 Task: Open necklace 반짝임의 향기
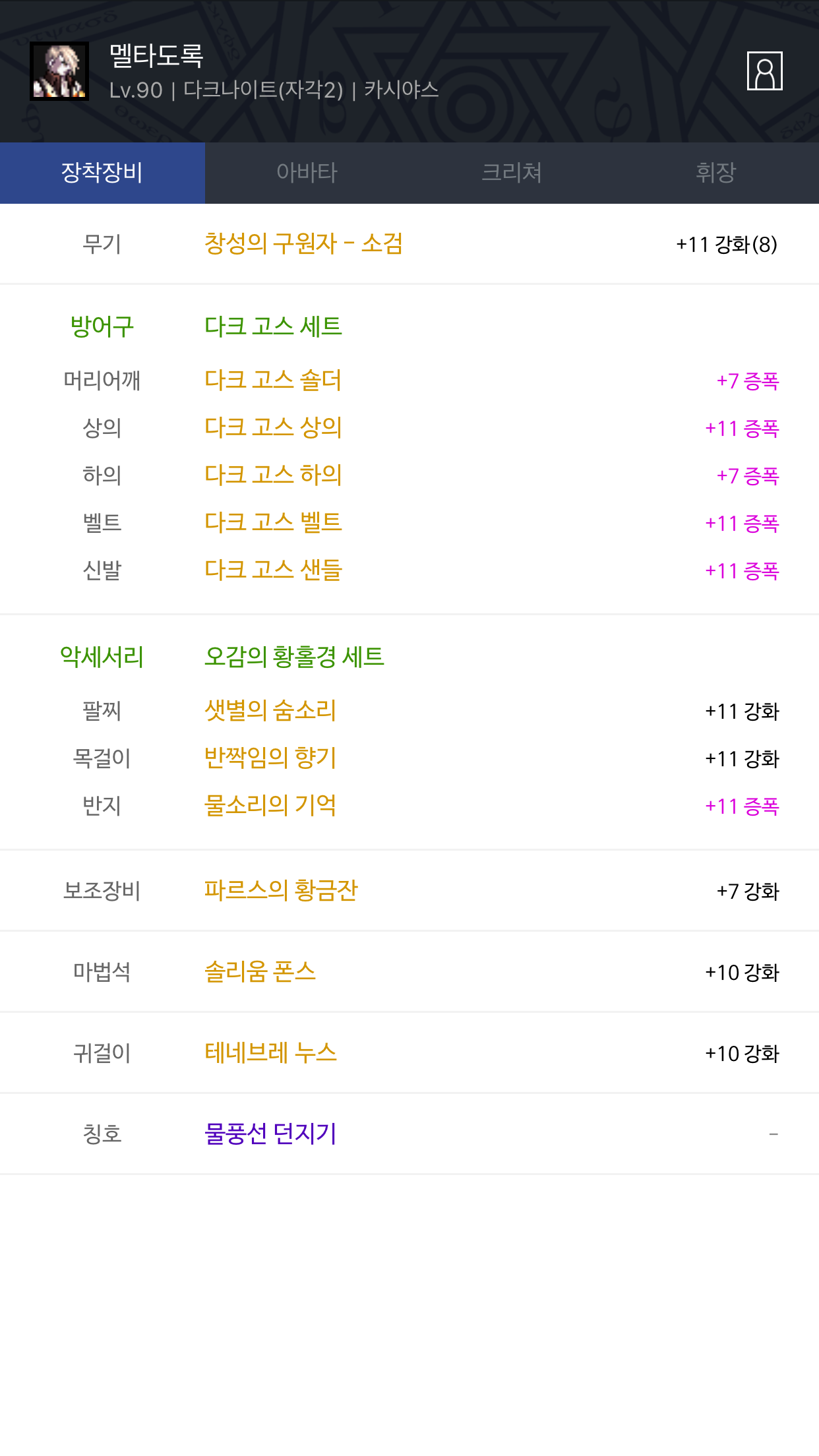pos(270,758)
